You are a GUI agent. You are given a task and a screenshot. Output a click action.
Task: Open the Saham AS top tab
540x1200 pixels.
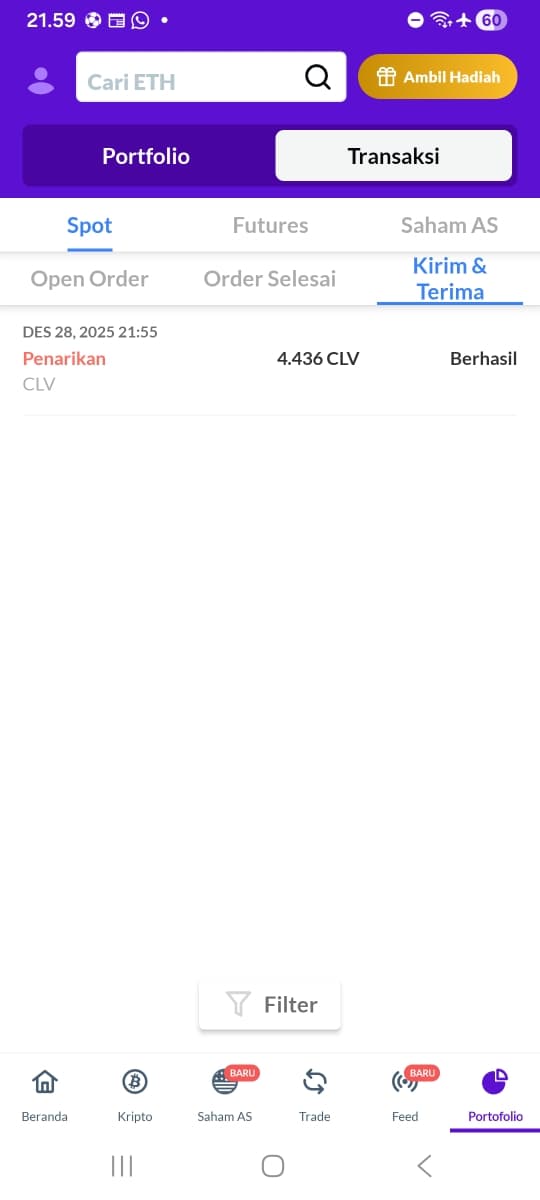tap(449, 225)
